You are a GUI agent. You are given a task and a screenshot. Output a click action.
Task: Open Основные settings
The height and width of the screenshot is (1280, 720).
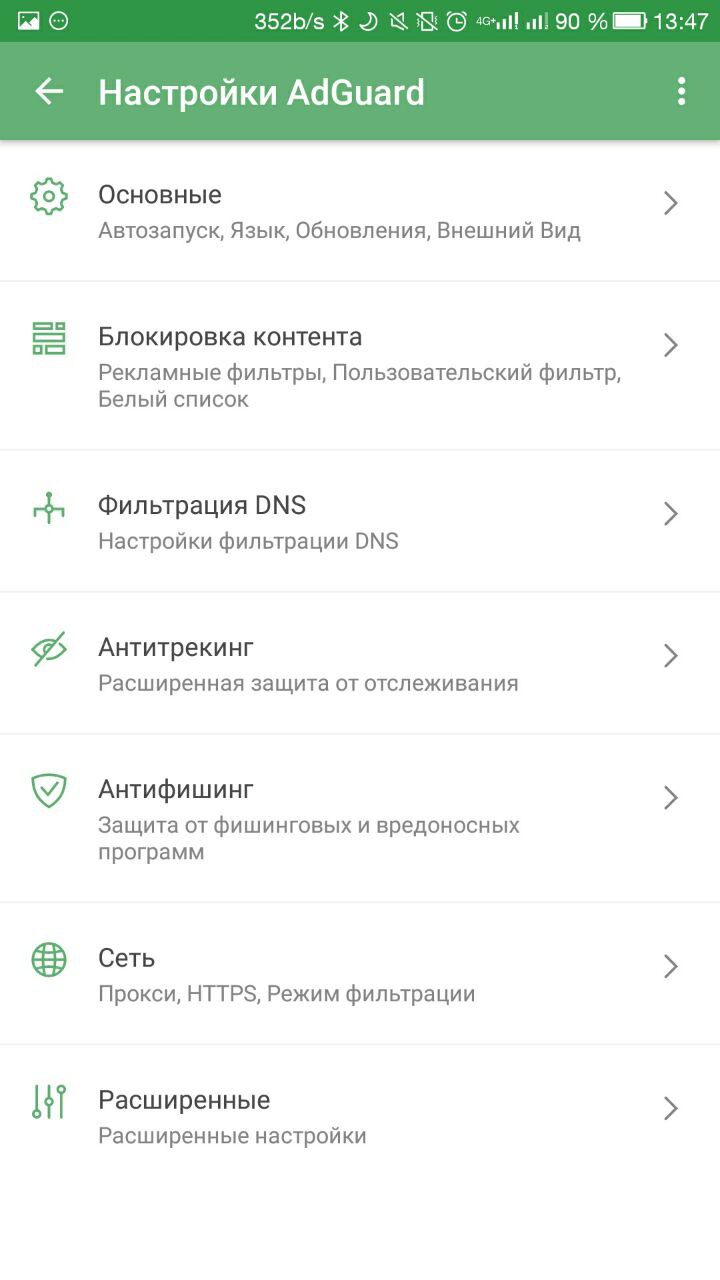coord(360,211)
